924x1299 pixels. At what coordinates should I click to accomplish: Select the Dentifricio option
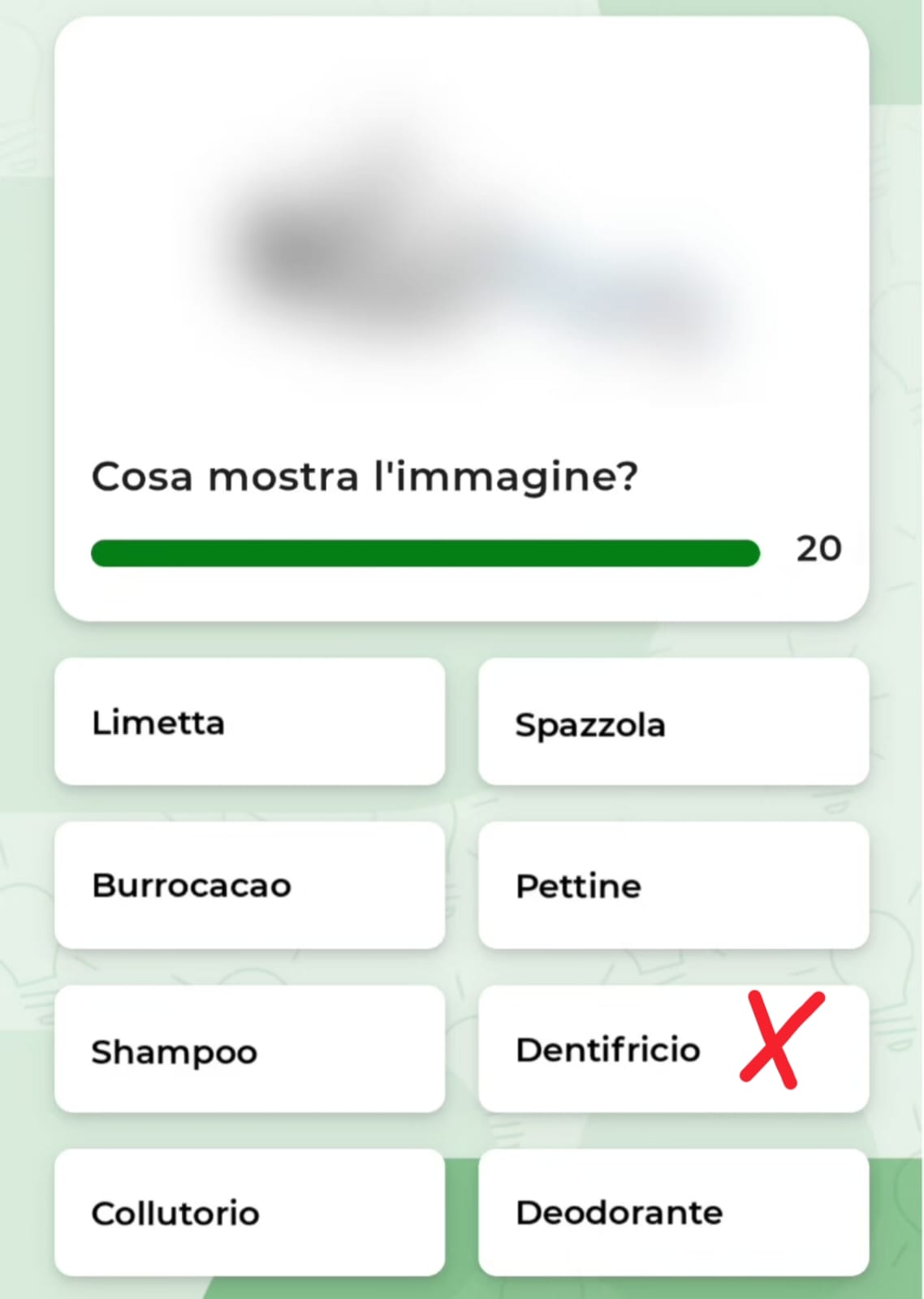(673, 1049)
